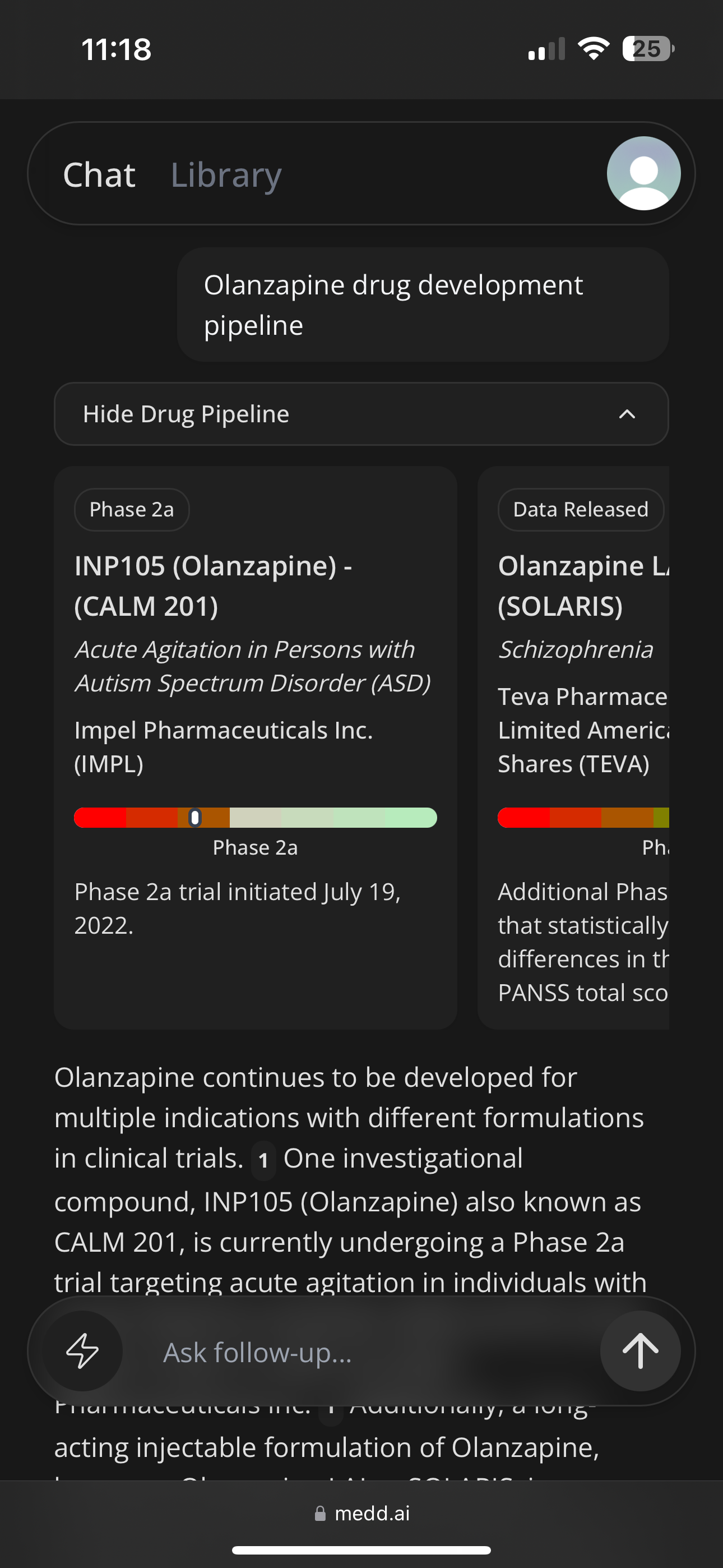
Task: Tap the lightning bolt icon
Action: point(83,1351)
